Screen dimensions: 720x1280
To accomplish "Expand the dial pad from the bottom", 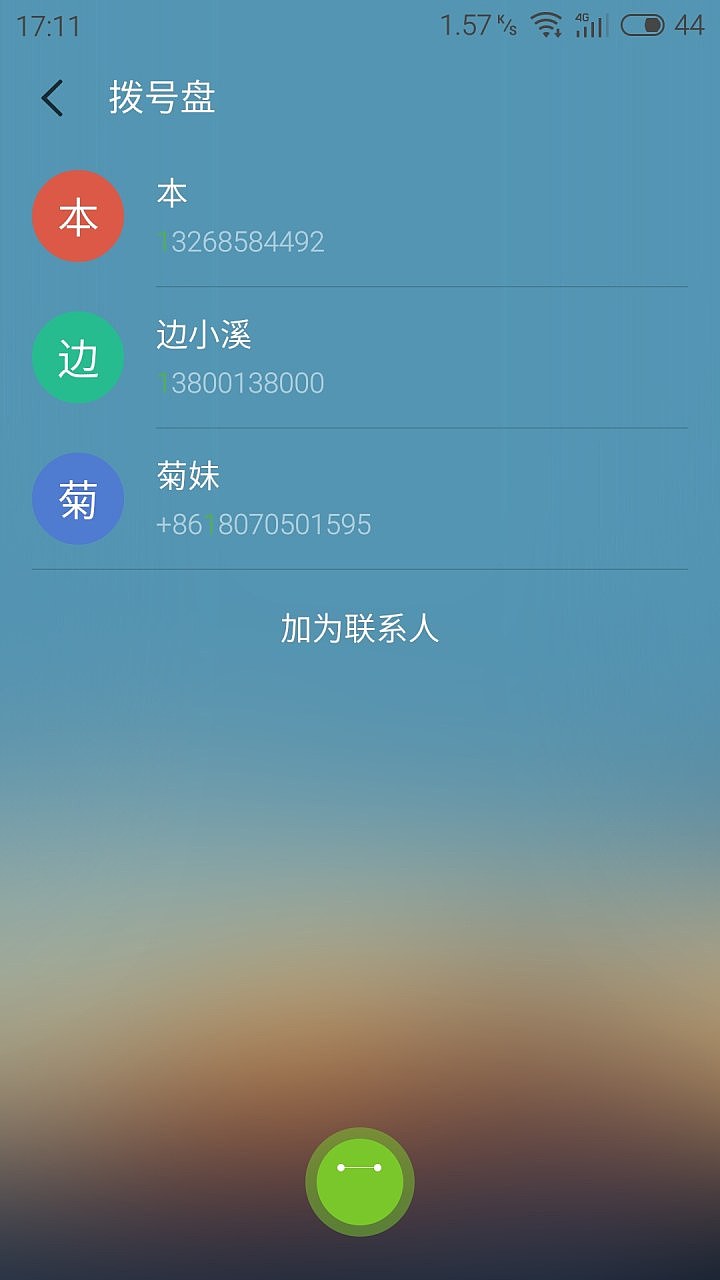I will click(360, 1181).
